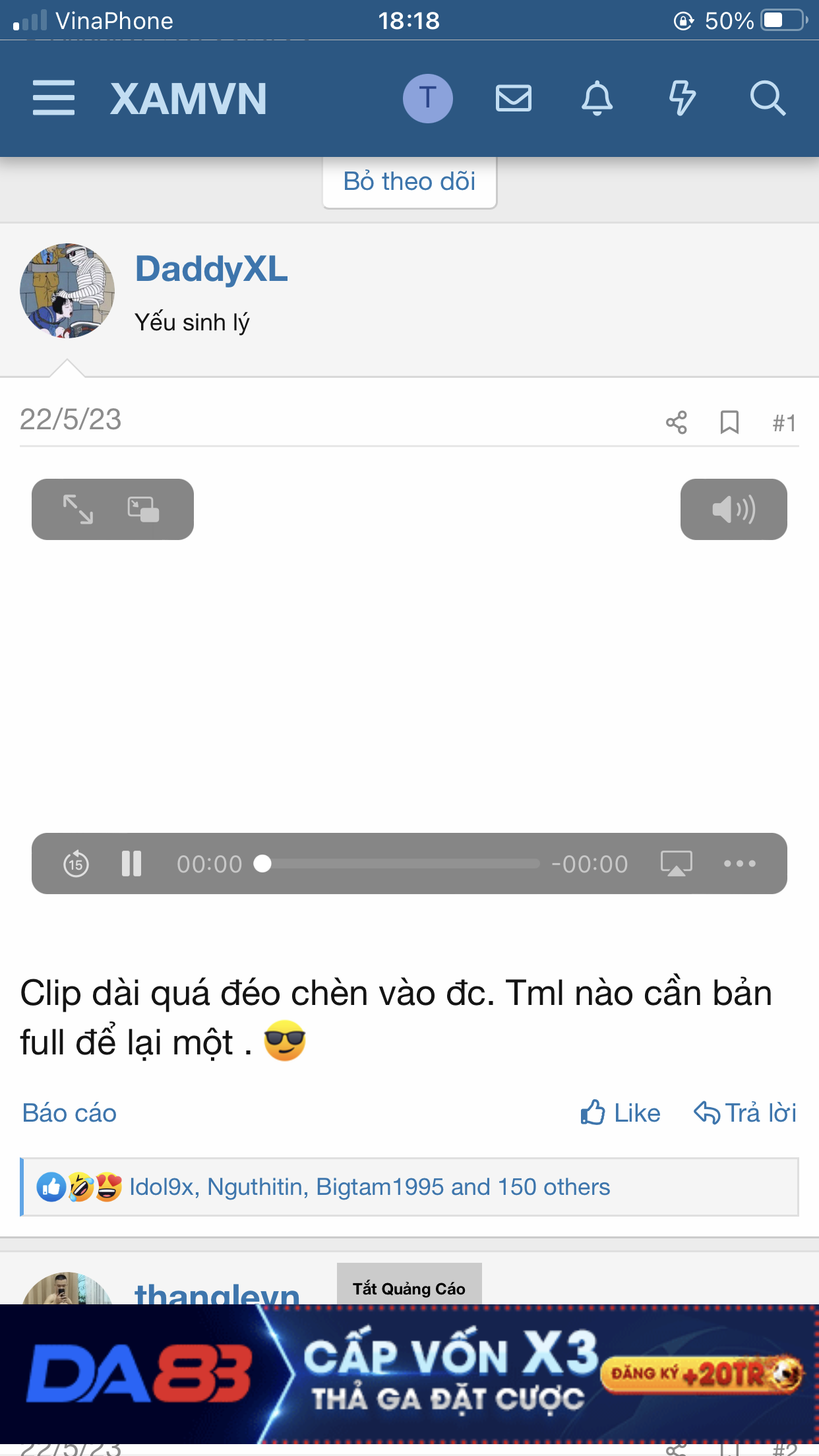Open the notifications bell
This screenshot has width=819, height=1456.
[597, 98]
